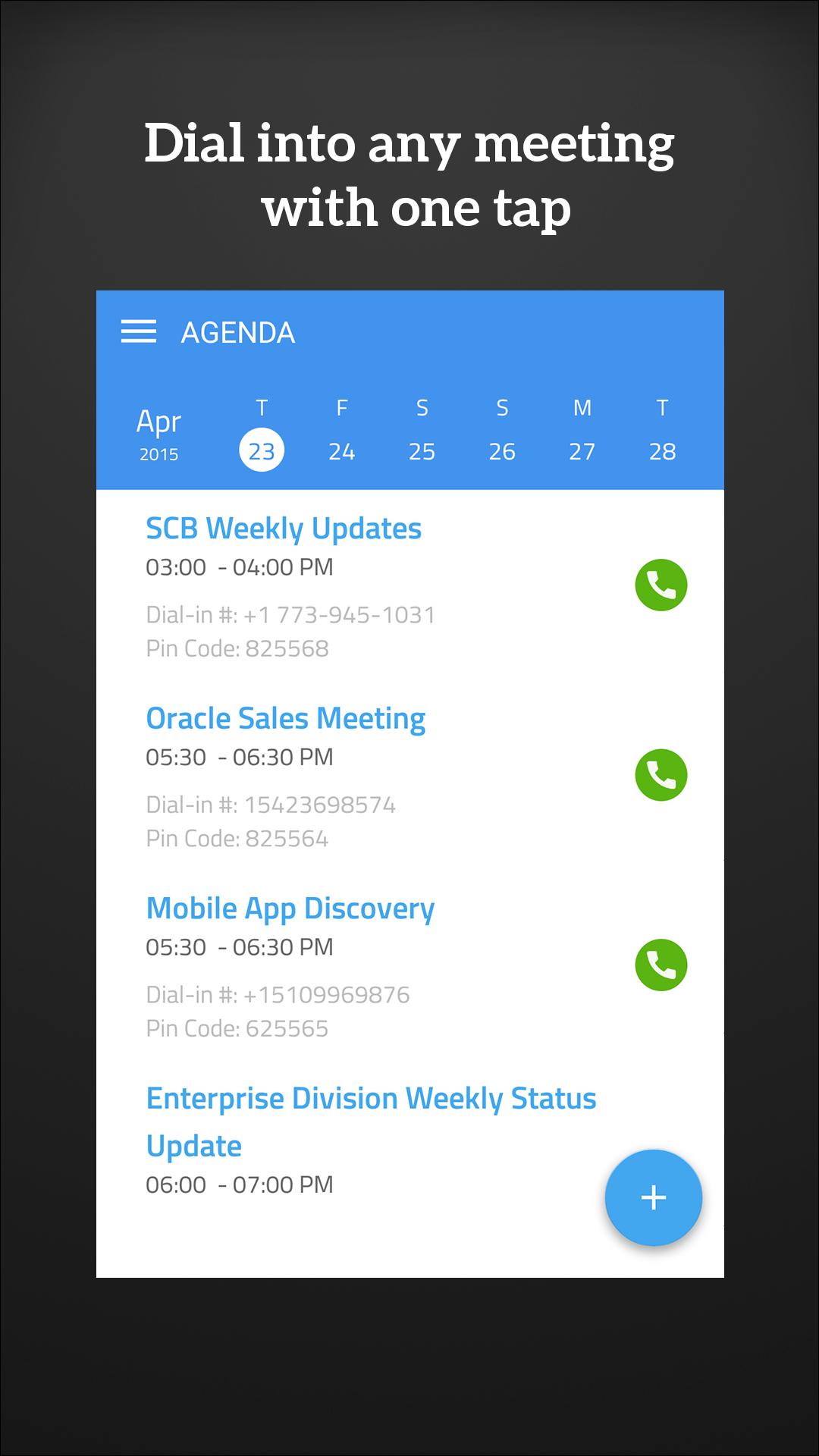
Task: Tap the phone icon beside the 03:00 PM meeting
Action: [x=661, y=585]
